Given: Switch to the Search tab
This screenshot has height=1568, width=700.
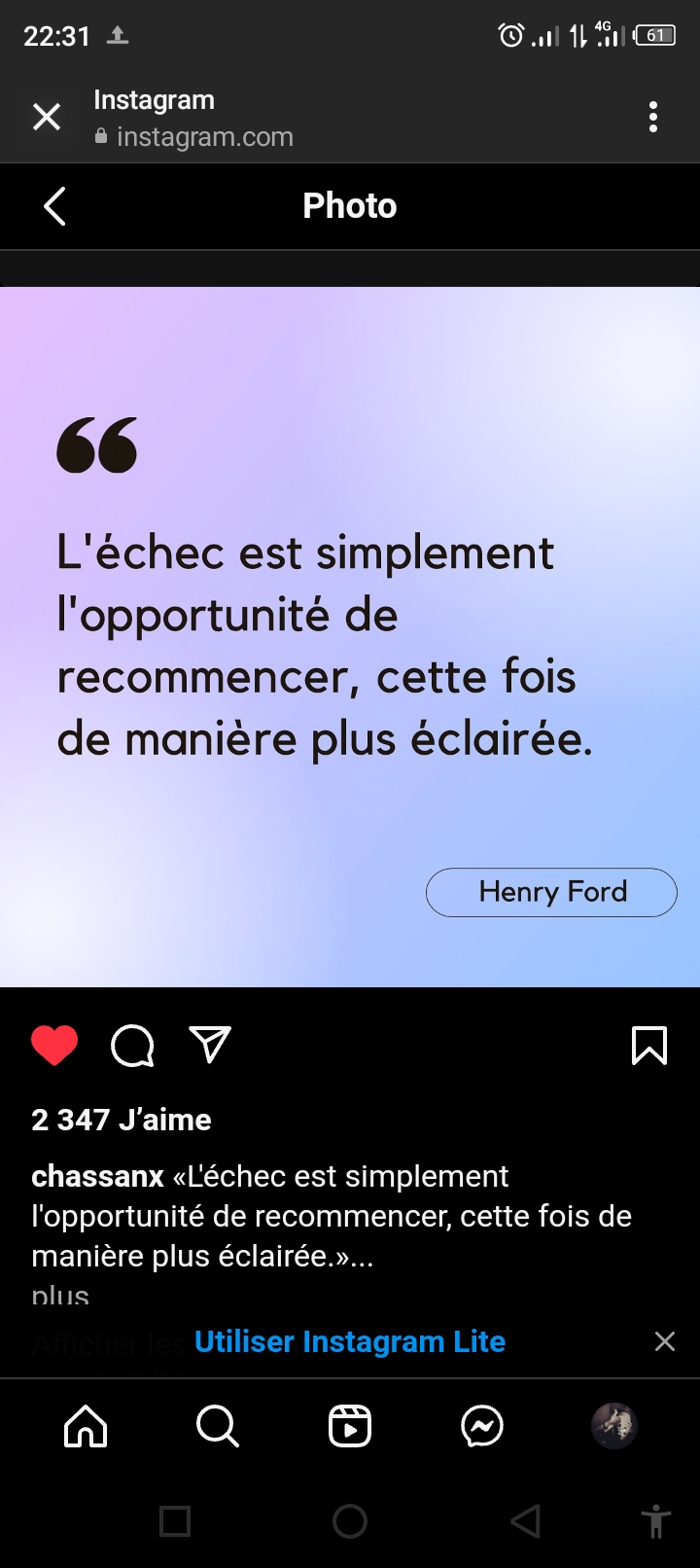Looking at the screenshot, I should tap(218, 1427).
